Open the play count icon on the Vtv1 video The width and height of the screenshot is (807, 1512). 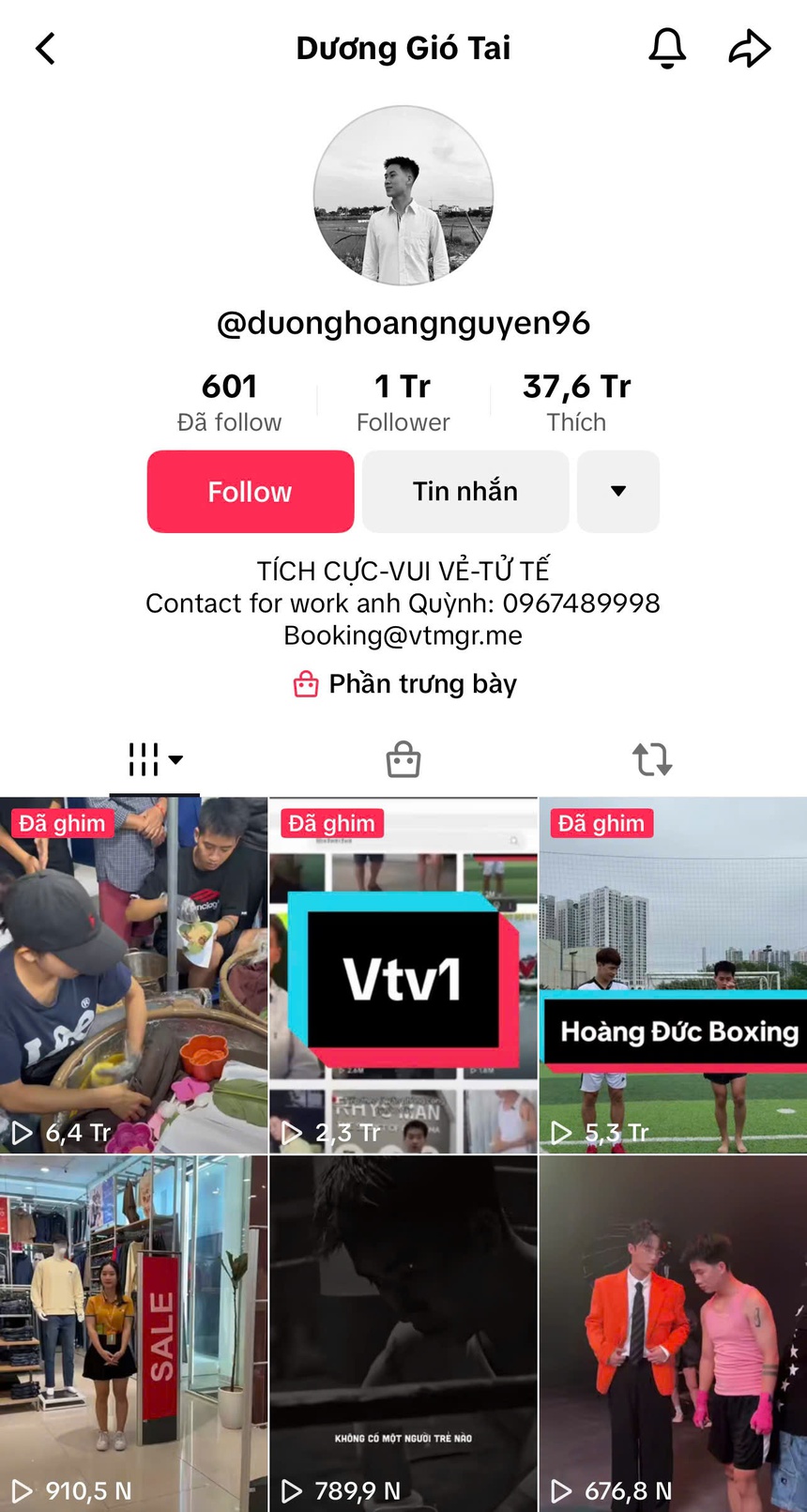(x=291, y=1133)
